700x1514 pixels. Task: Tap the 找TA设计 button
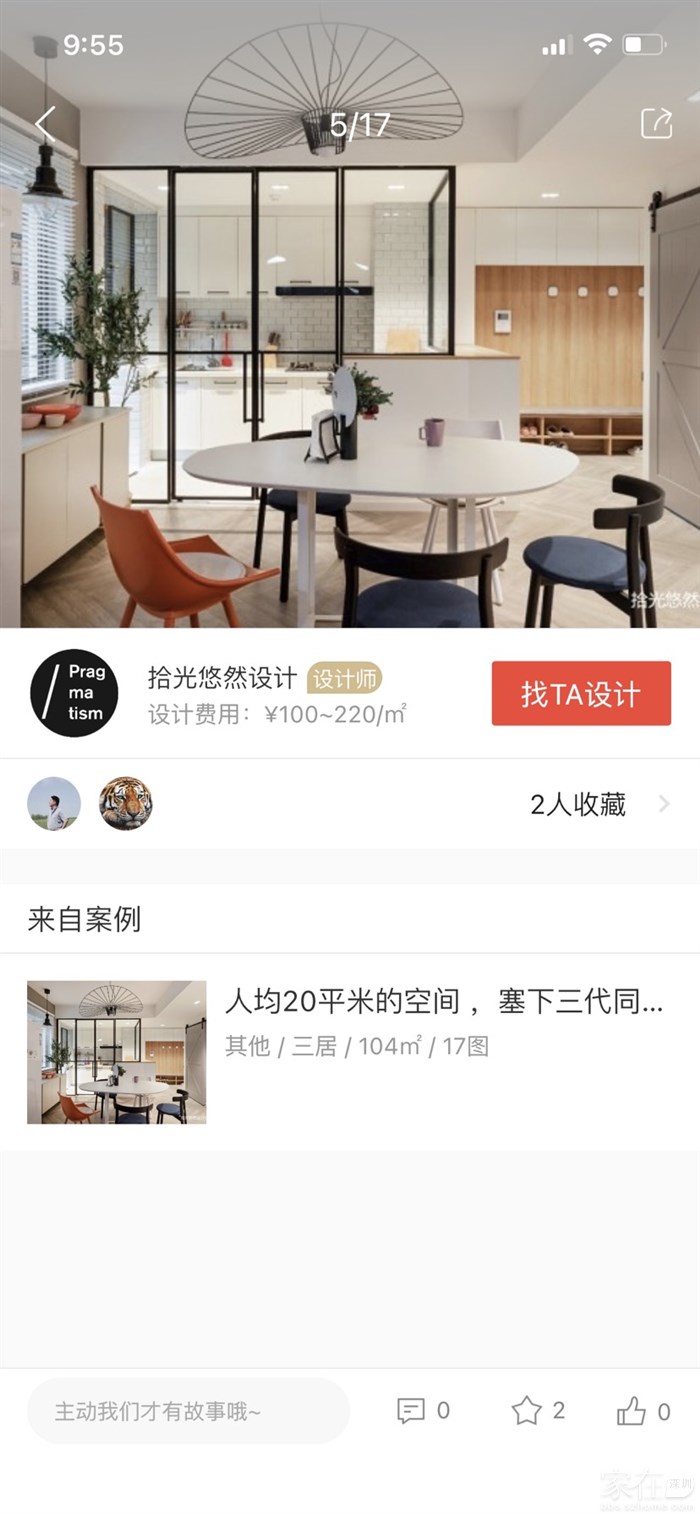coord(581,693)
